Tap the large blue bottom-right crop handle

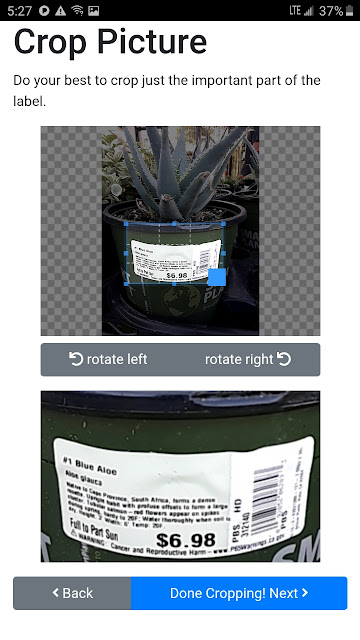click(217, 277)
